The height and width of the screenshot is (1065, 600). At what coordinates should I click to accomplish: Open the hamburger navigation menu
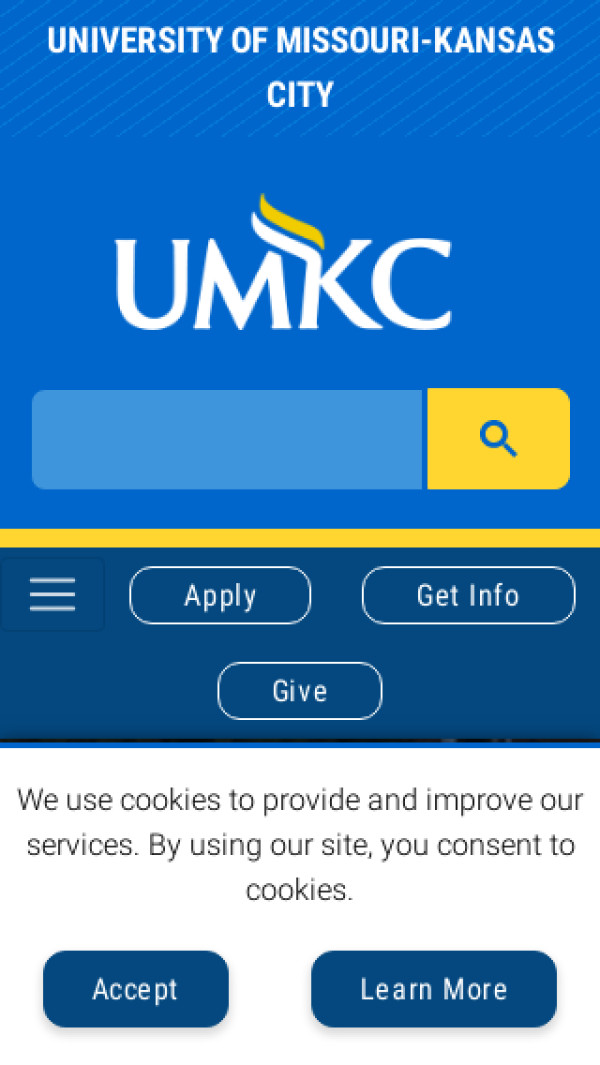pos(52,595)
